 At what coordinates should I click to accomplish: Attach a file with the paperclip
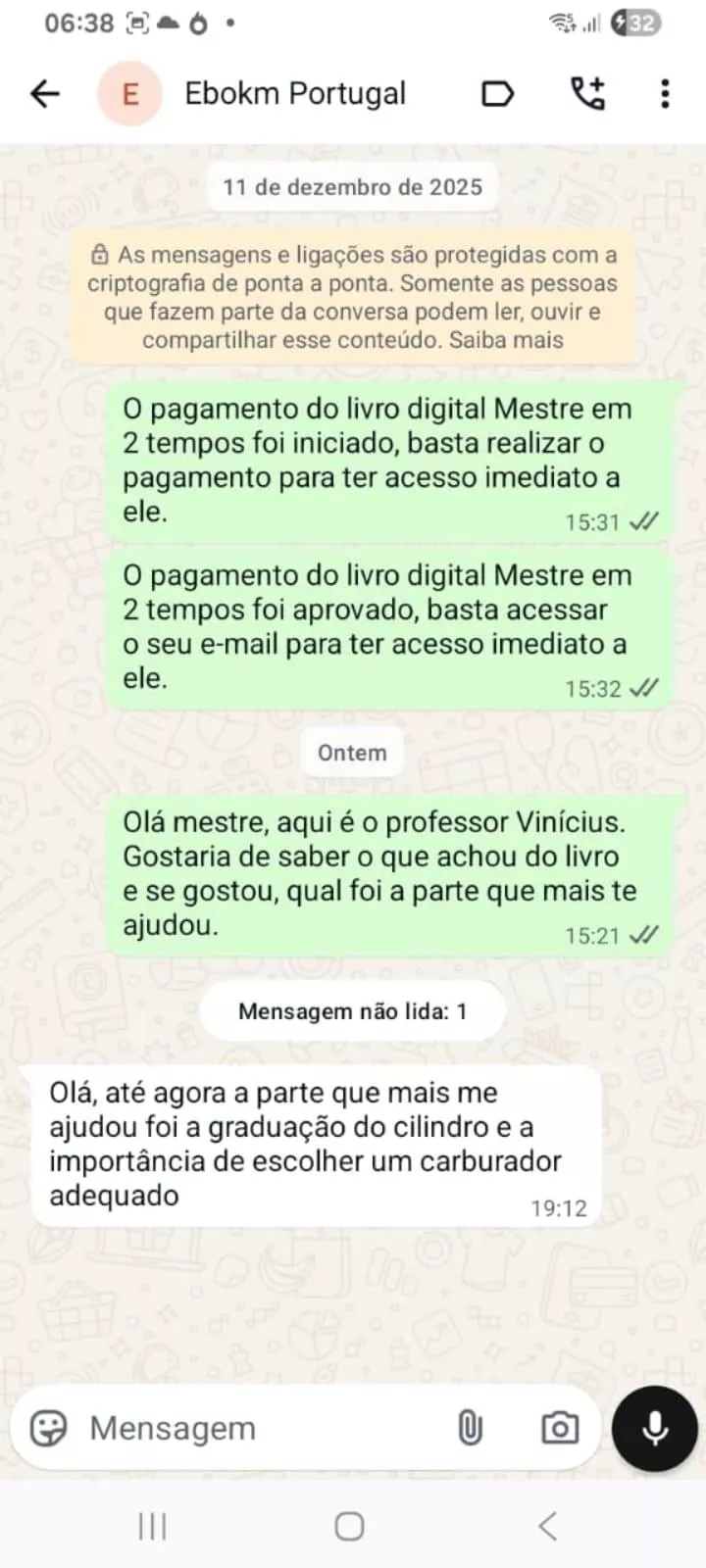(471, 1428)
